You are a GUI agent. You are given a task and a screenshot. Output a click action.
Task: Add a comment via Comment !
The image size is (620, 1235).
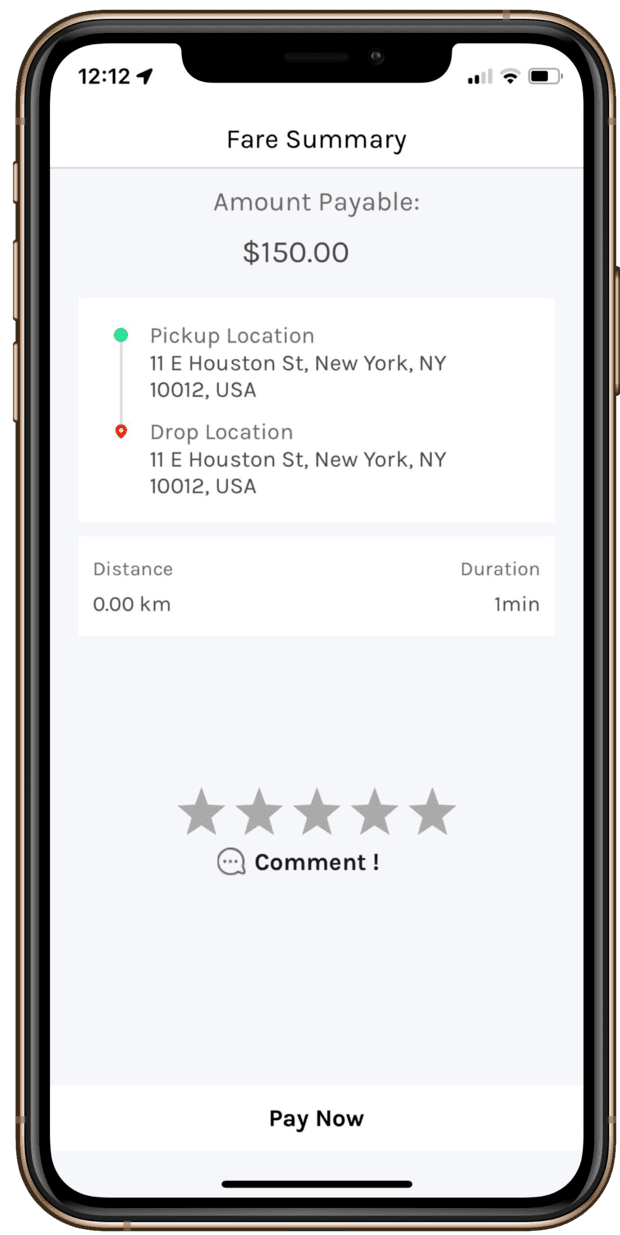coord(298,862)
